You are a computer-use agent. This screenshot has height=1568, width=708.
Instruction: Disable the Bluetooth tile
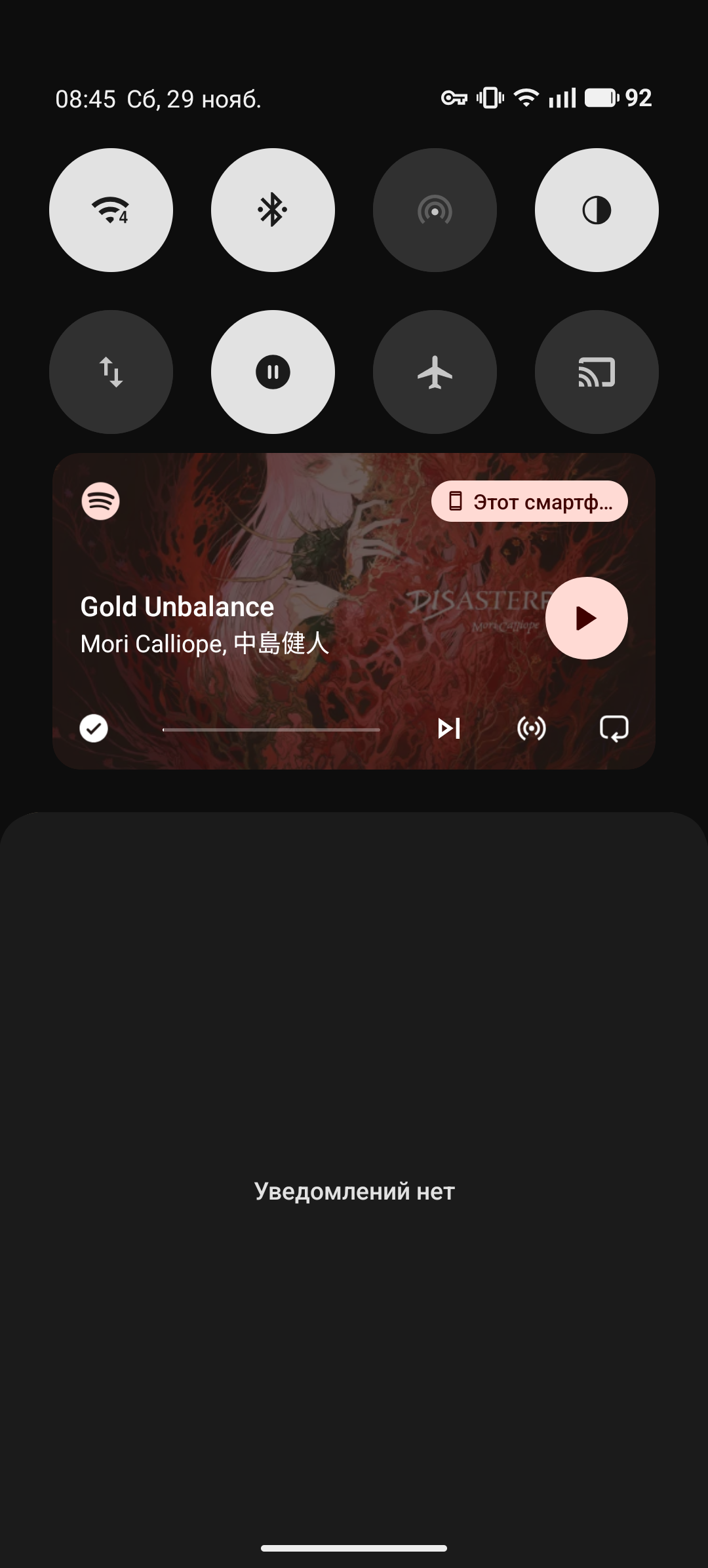pos(273,210)
